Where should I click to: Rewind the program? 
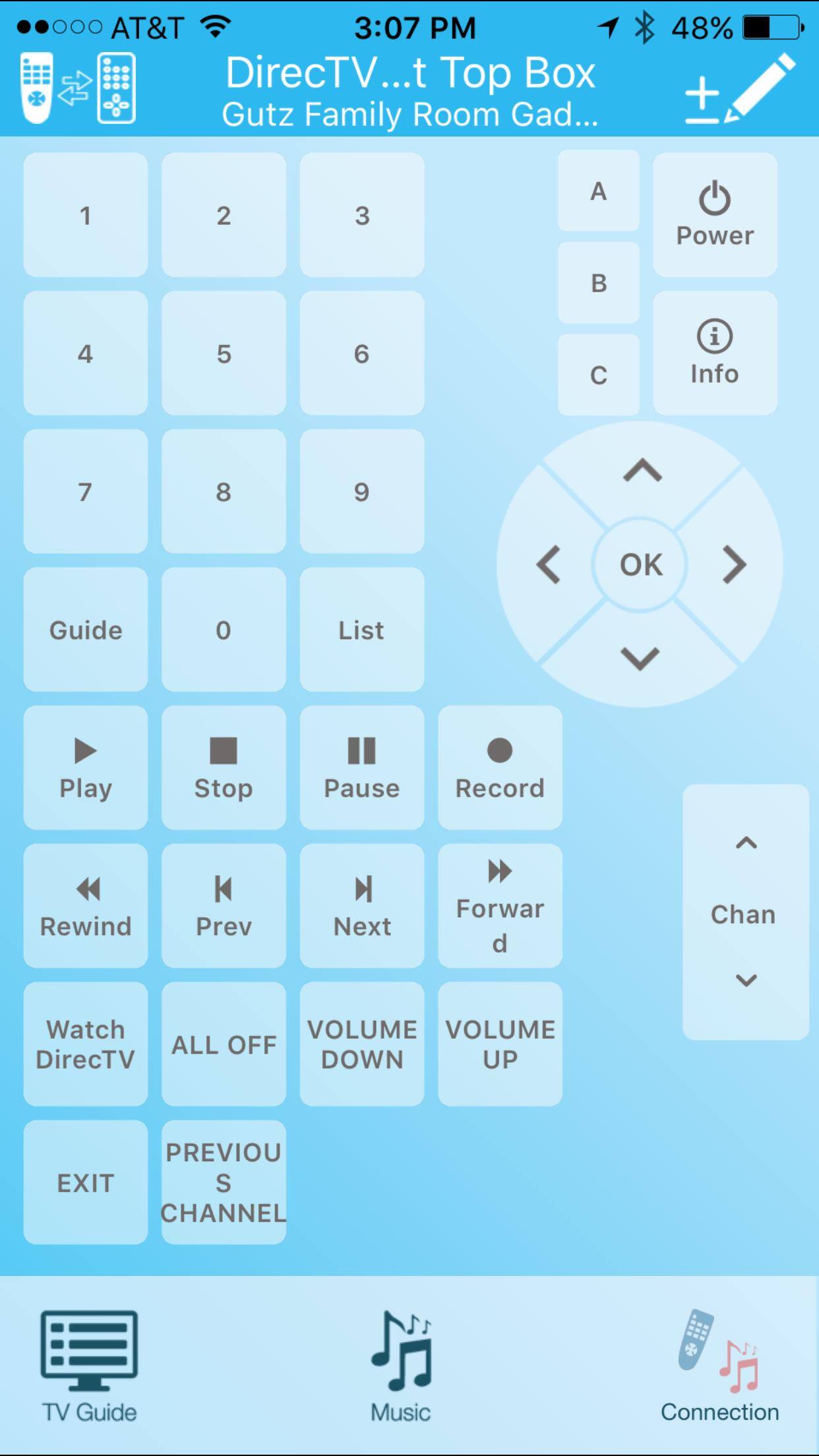pyautogui.click(x=86, y=906)
